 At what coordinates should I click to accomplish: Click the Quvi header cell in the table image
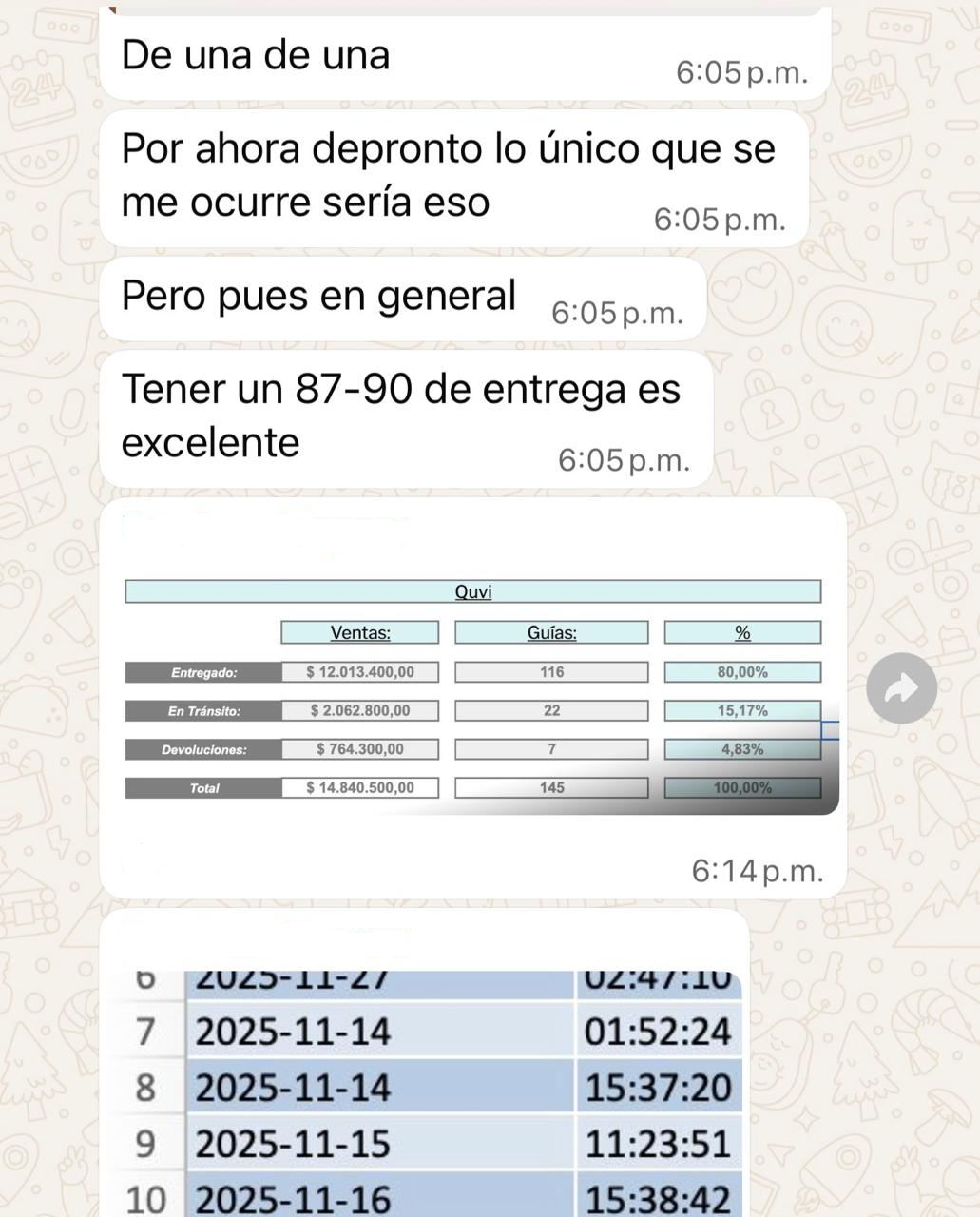pos(472,590)
